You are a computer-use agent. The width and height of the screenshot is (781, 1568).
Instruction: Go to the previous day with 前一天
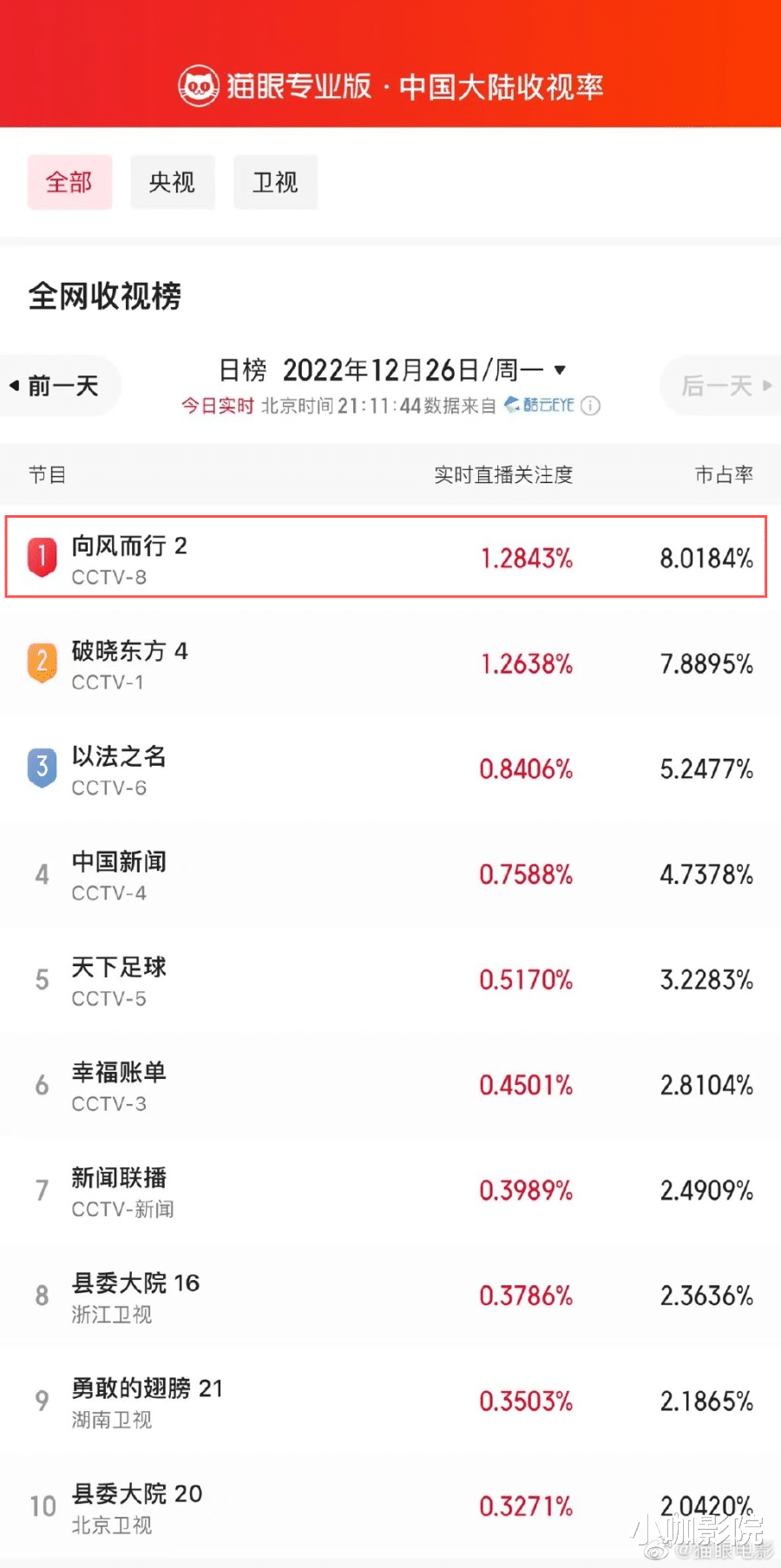click(61, 385)
